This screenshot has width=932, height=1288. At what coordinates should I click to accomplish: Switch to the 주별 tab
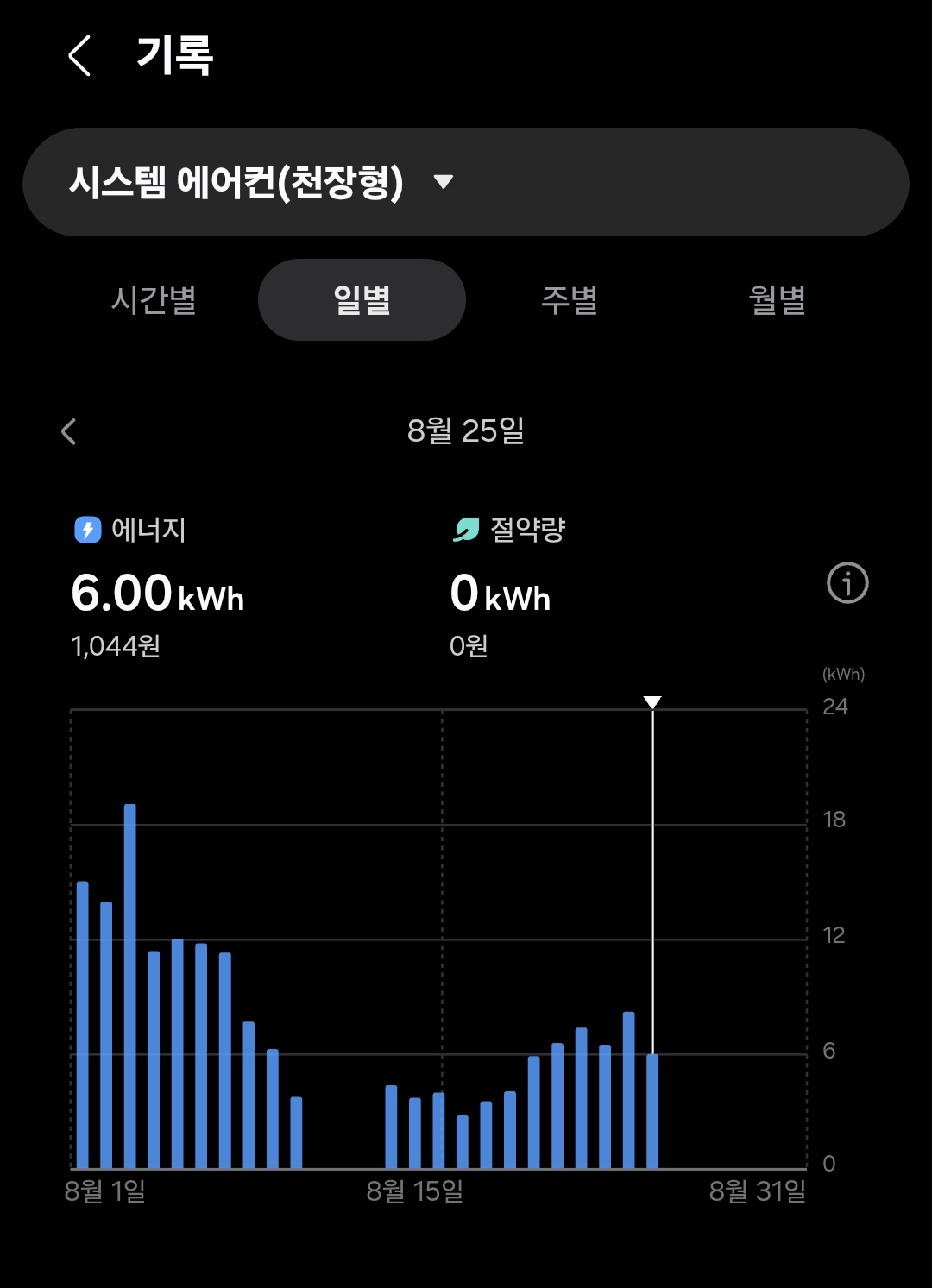click(570, 300)
